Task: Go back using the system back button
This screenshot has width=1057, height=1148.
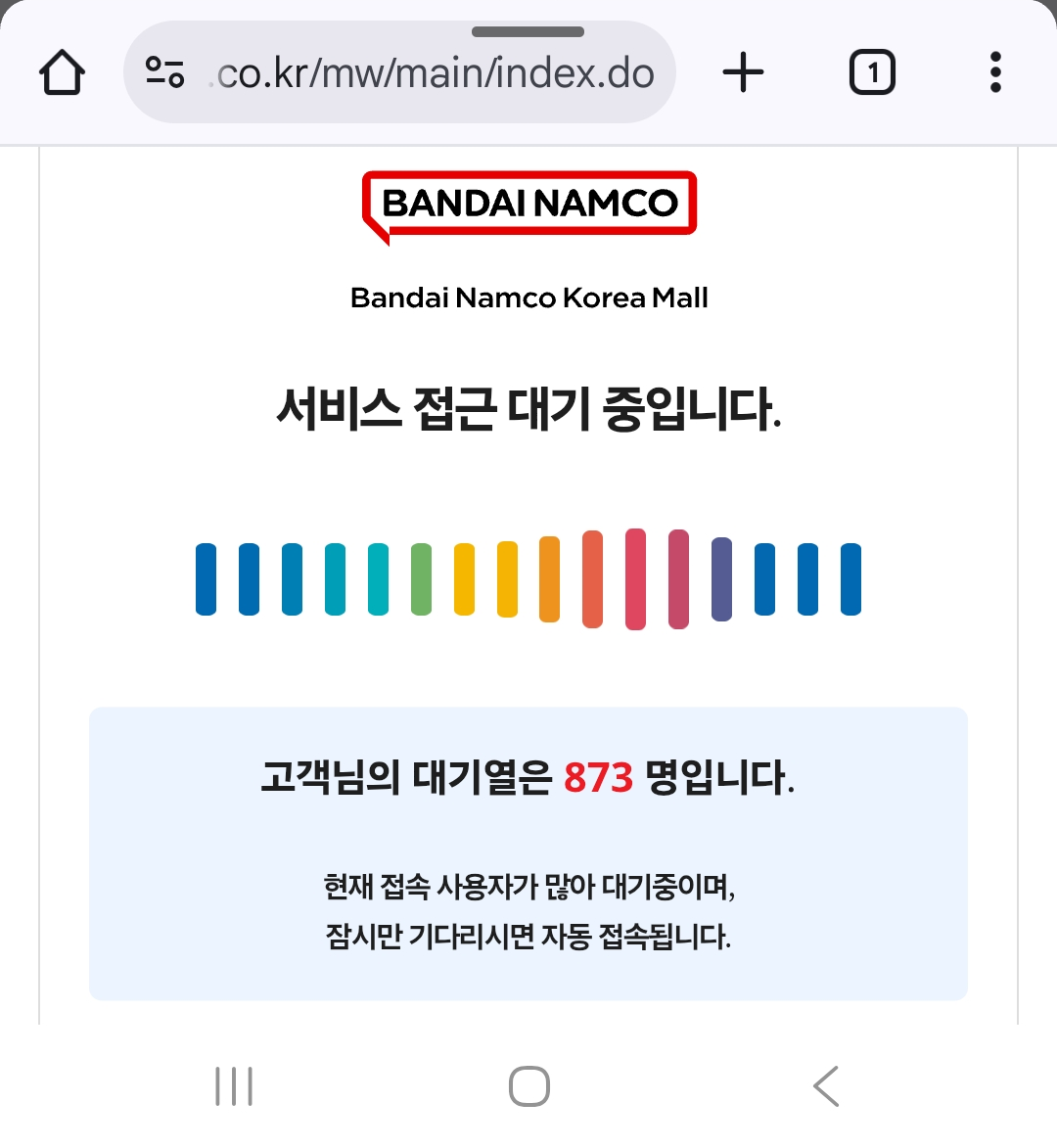Action: pyautogui.click(x=826, y=1086)
